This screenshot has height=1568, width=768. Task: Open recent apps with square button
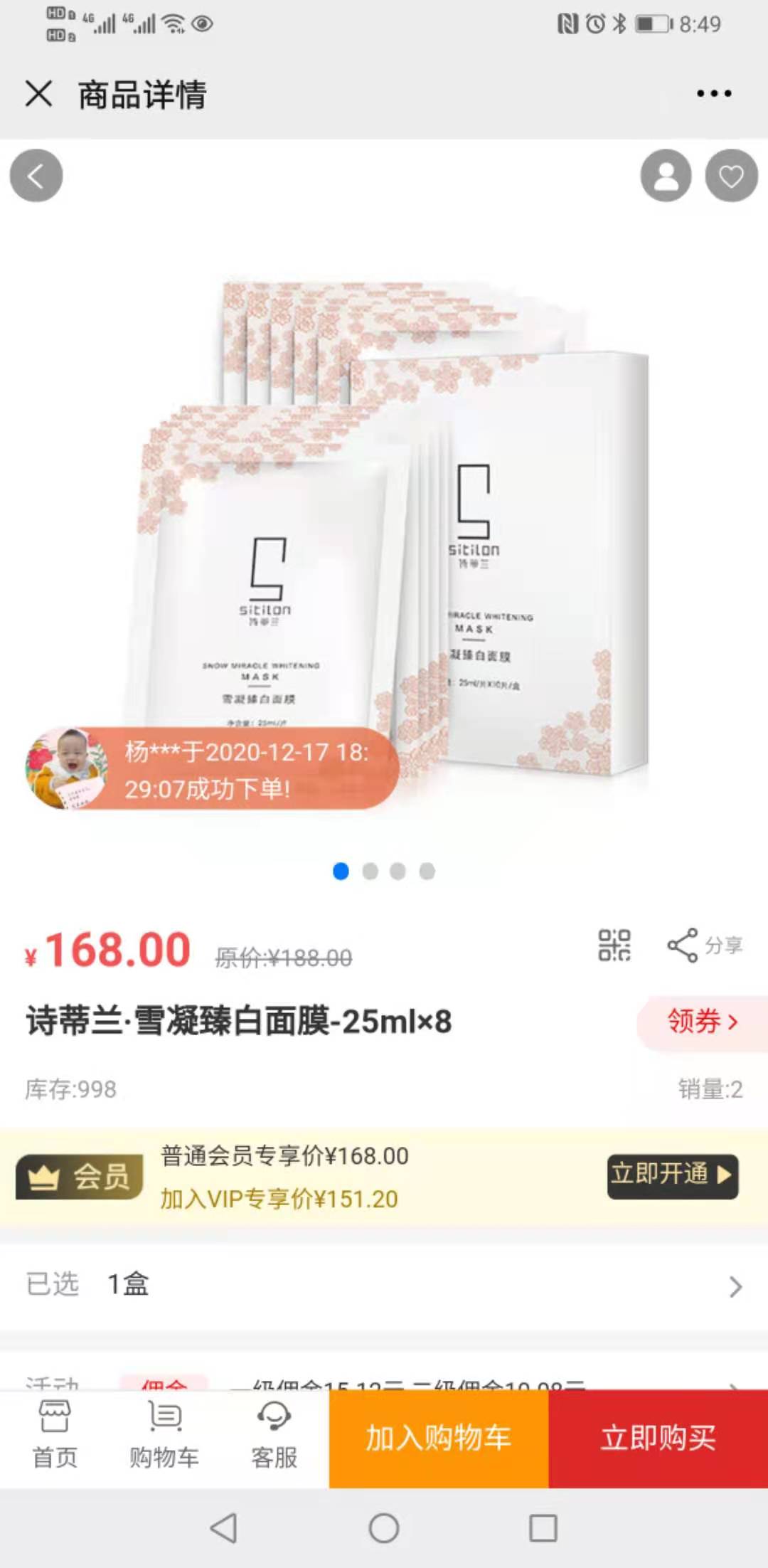543,1528
